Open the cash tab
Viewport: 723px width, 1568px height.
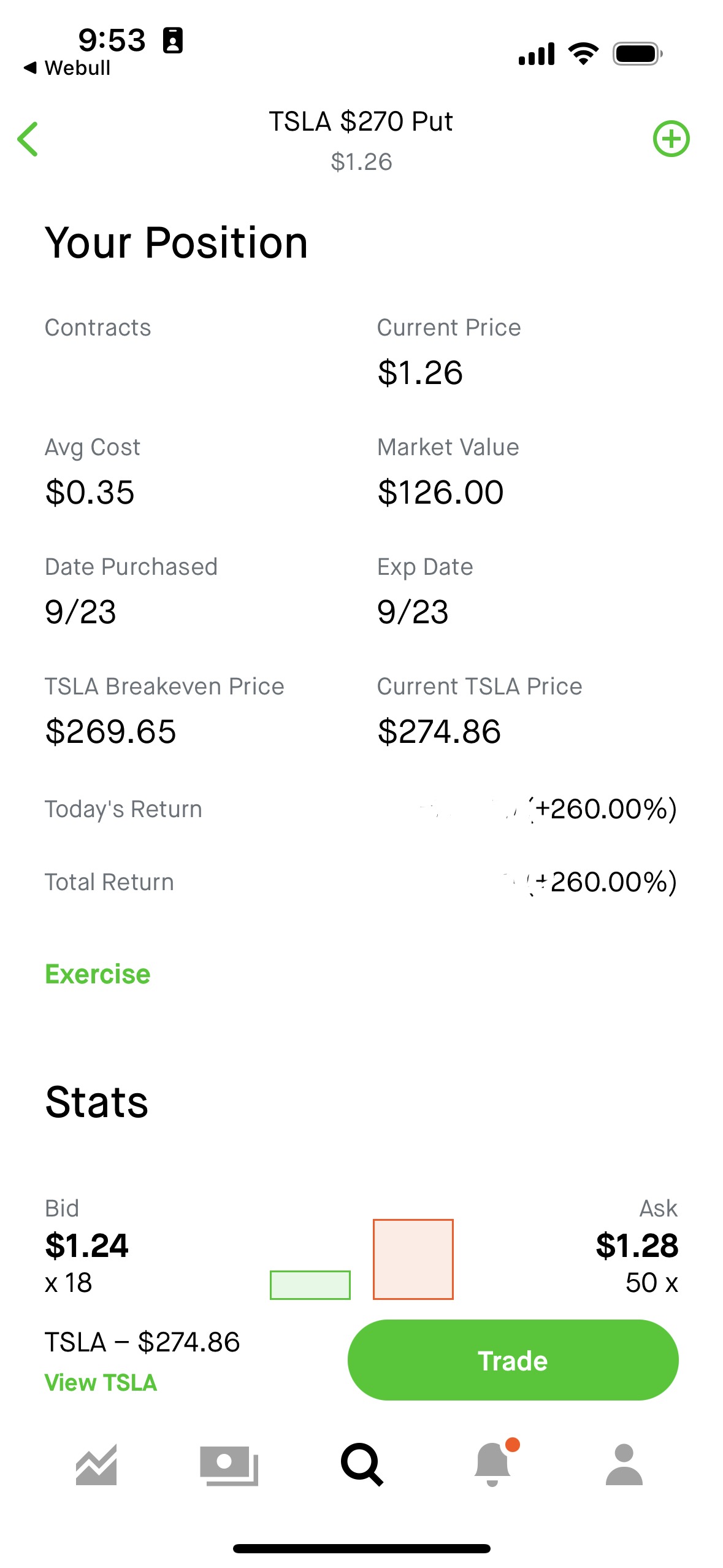click(x=229, y=1466)
